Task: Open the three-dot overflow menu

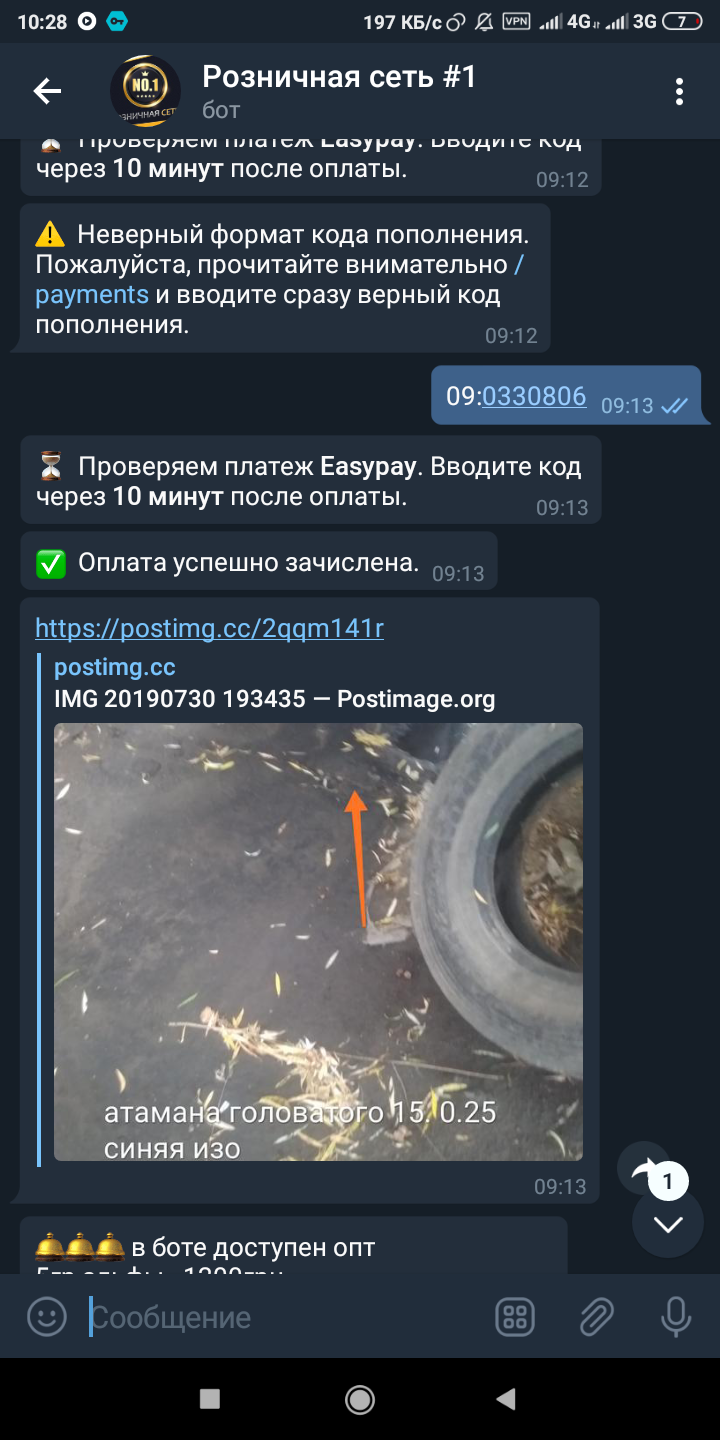Action: click(679, 92)
